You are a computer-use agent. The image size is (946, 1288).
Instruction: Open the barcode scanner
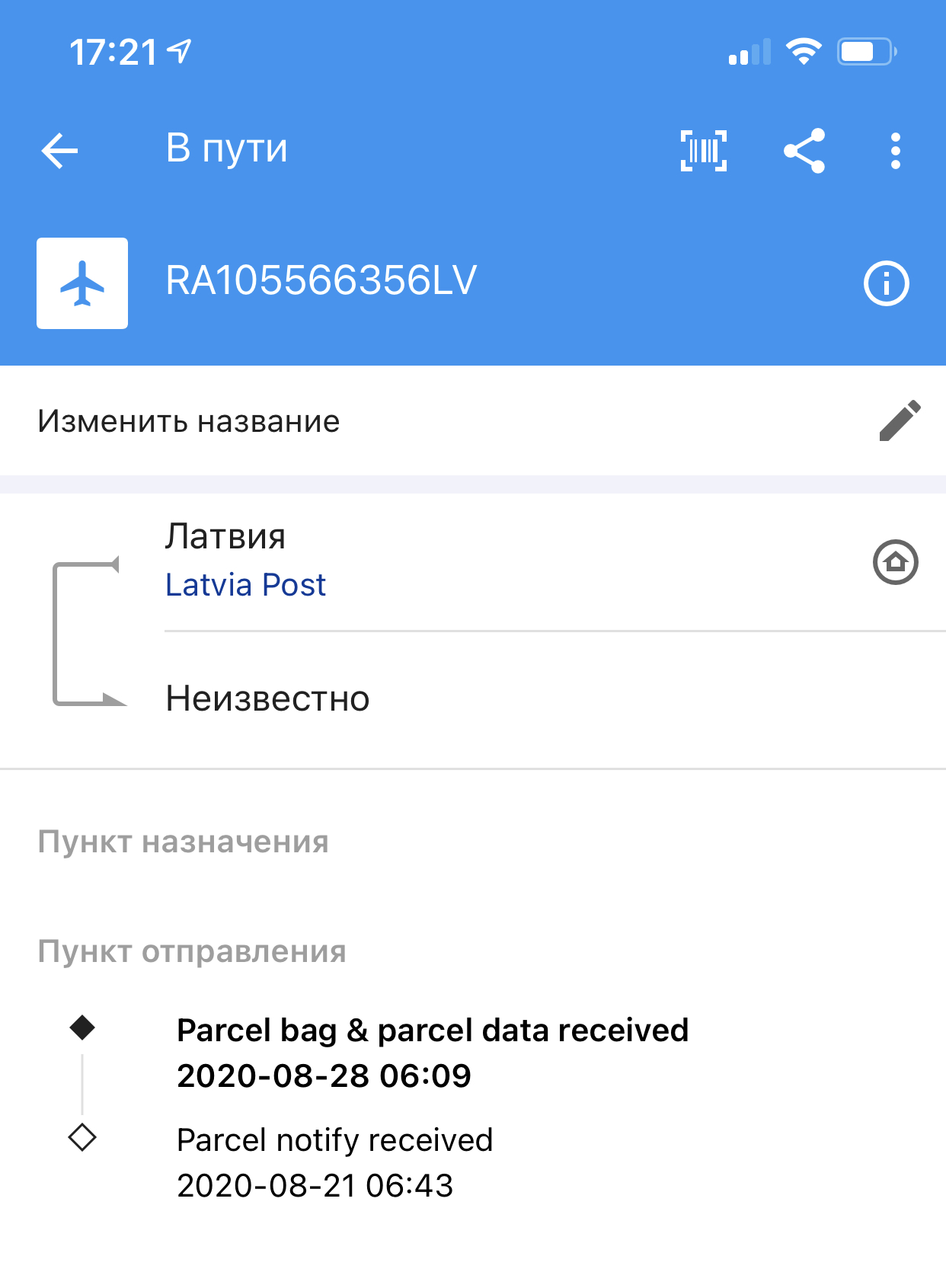click(x=703, y=150)
